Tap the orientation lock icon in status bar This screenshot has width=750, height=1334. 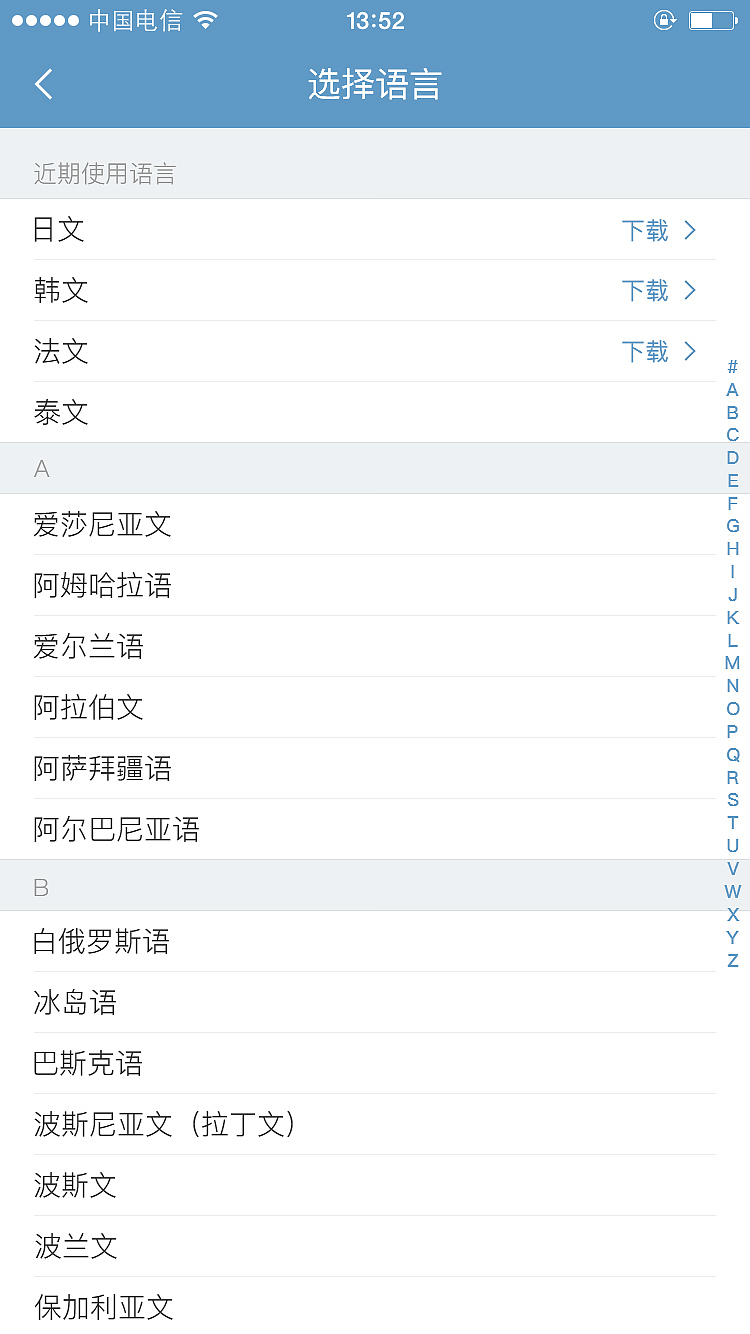click(x=665, y=20)
